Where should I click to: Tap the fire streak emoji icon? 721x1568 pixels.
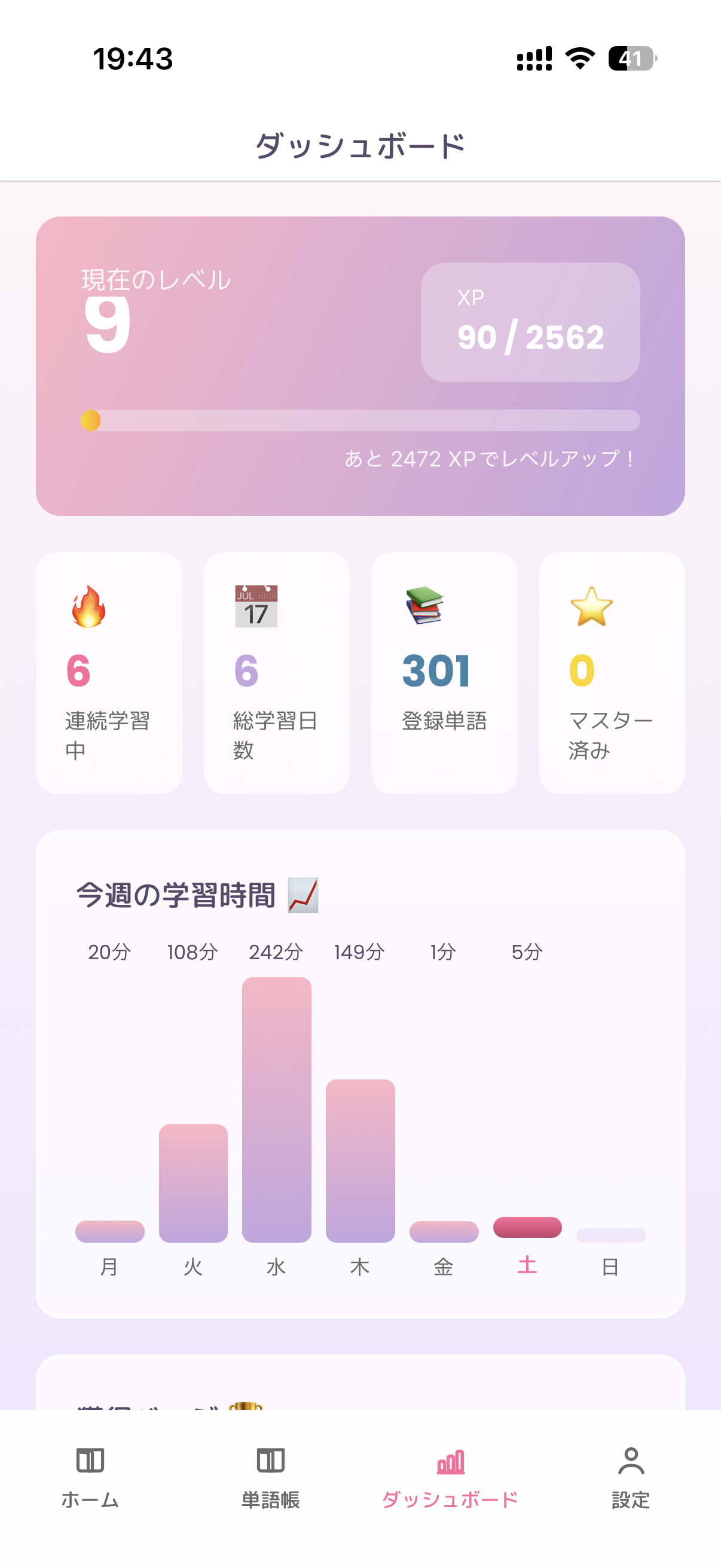[88, 609]
